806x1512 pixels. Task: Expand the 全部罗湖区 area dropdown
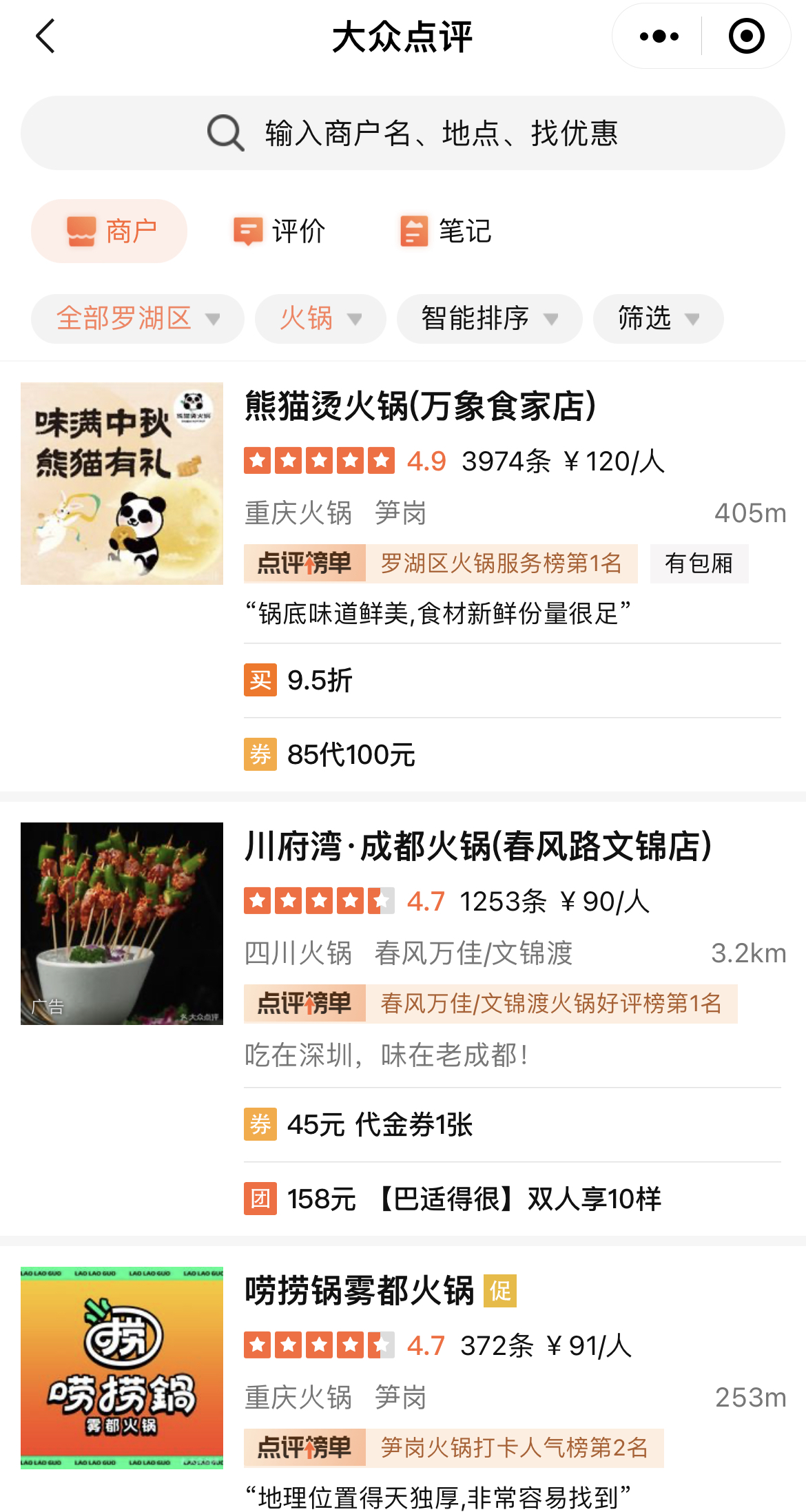(x=137, y=319)
